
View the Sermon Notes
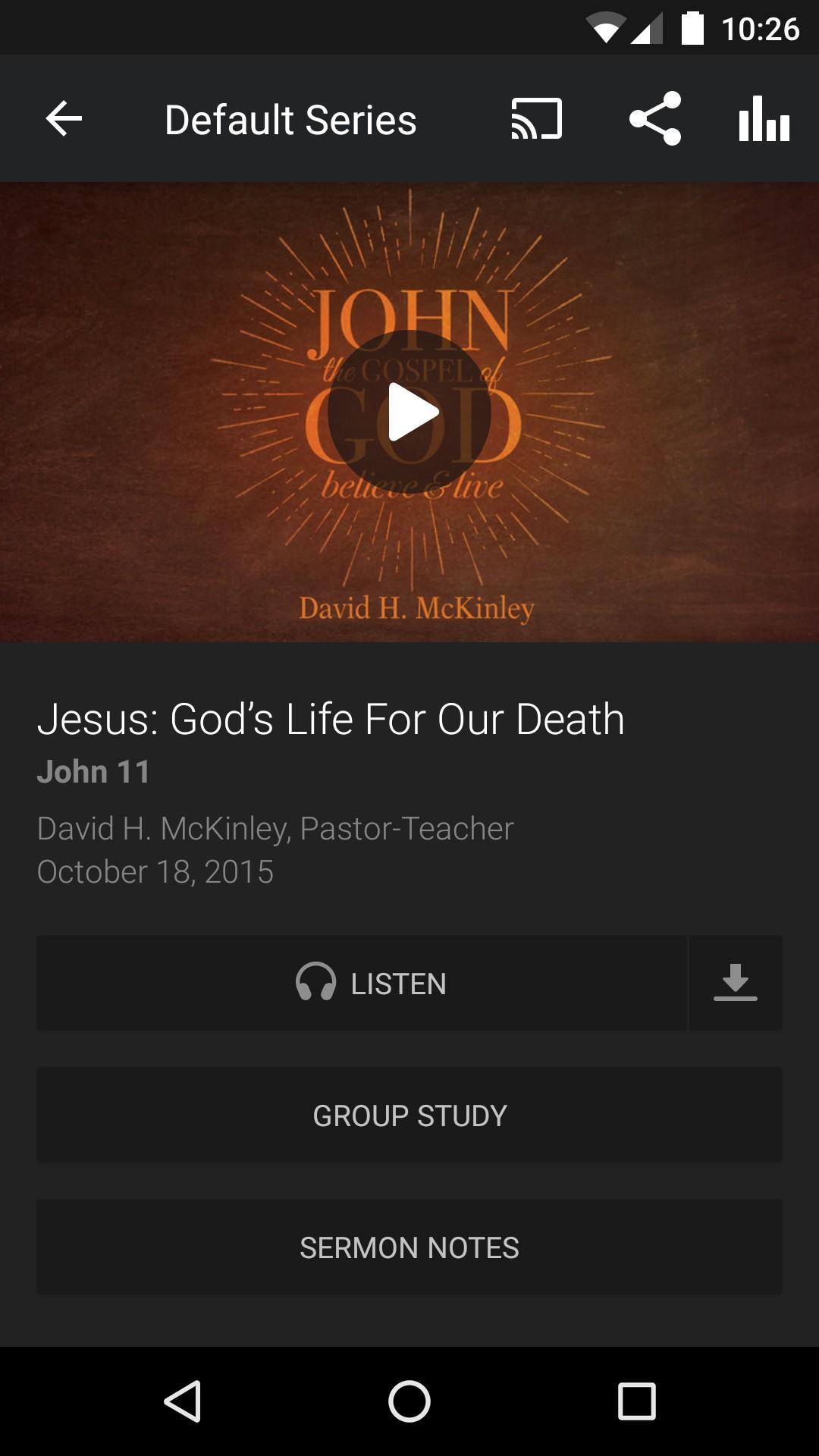tap(409, 1247)
